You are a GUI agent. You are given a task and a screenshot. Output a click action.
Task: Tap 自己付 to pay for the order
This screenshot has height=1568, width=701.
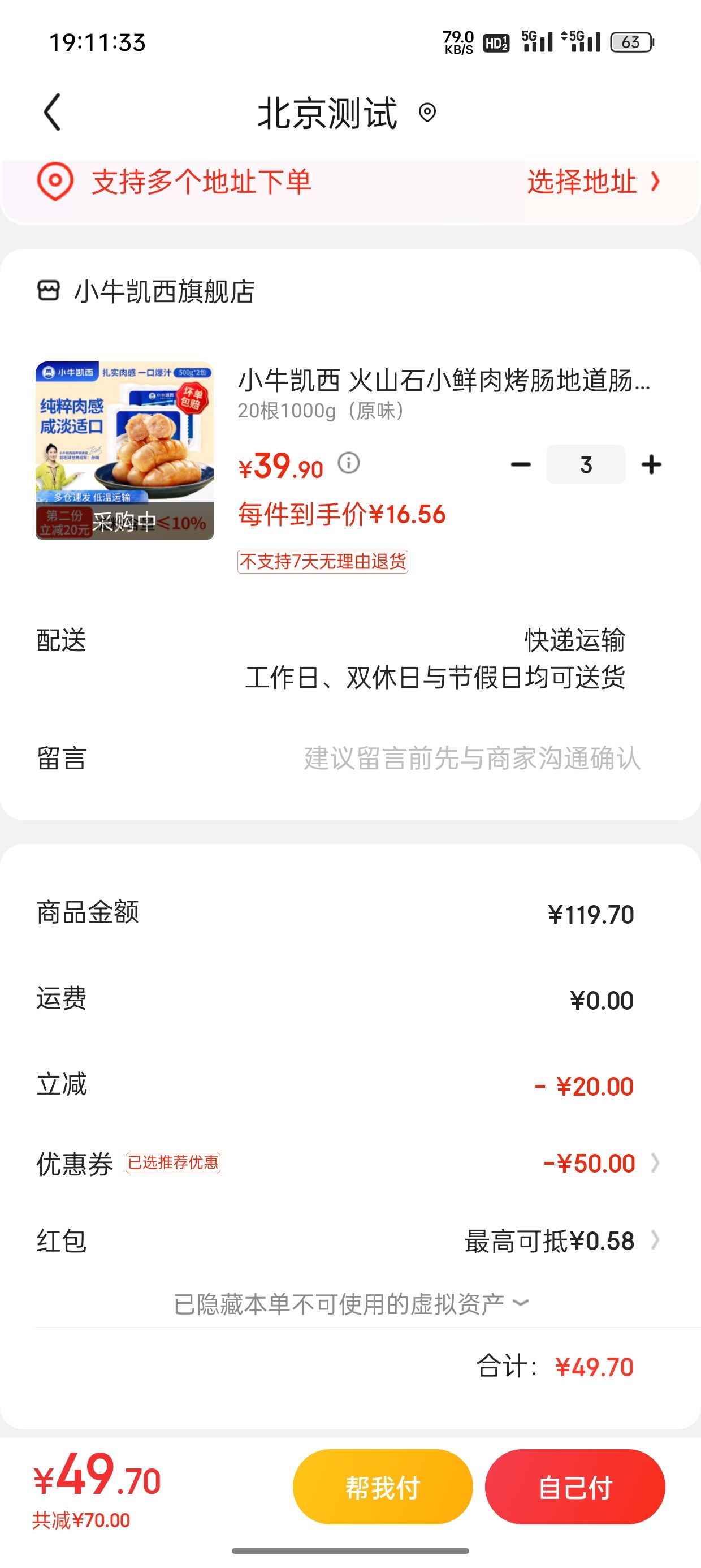click(575, 1487)
